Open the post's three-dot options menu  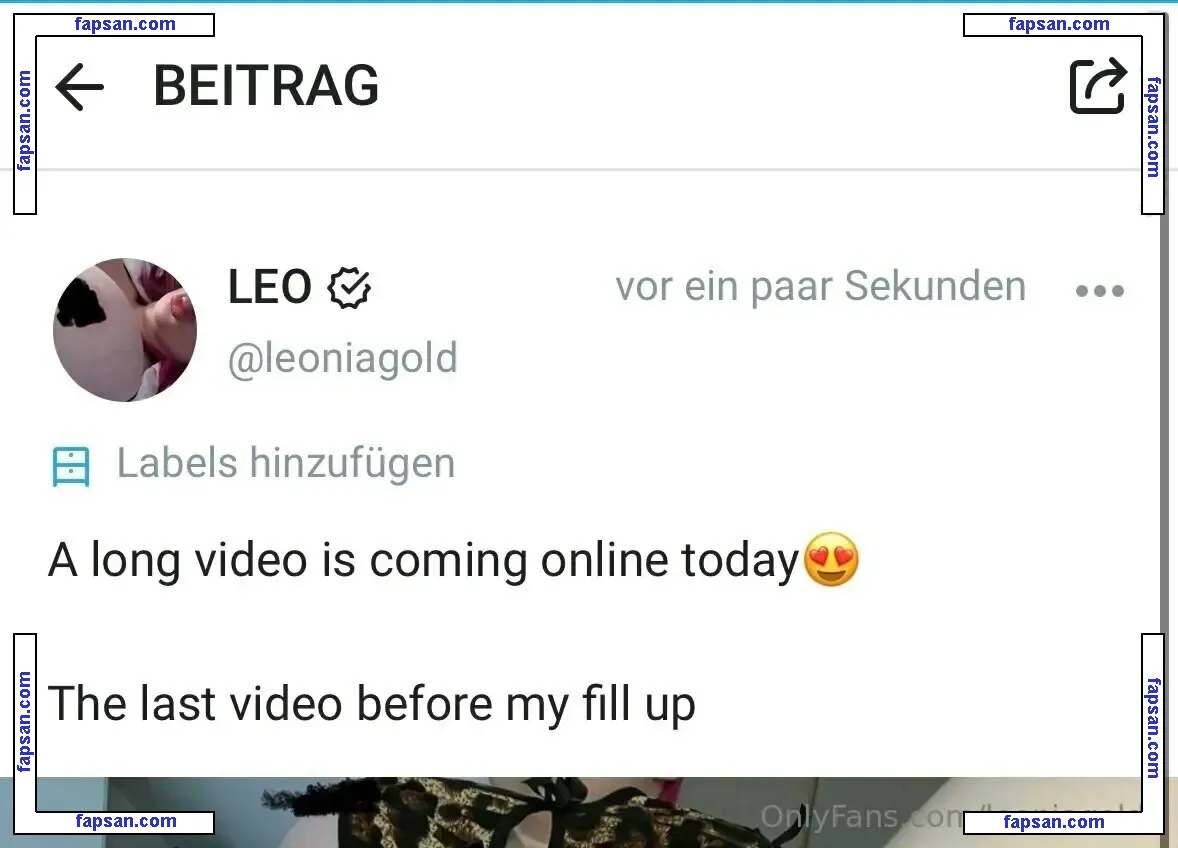tap(1099, 291)
